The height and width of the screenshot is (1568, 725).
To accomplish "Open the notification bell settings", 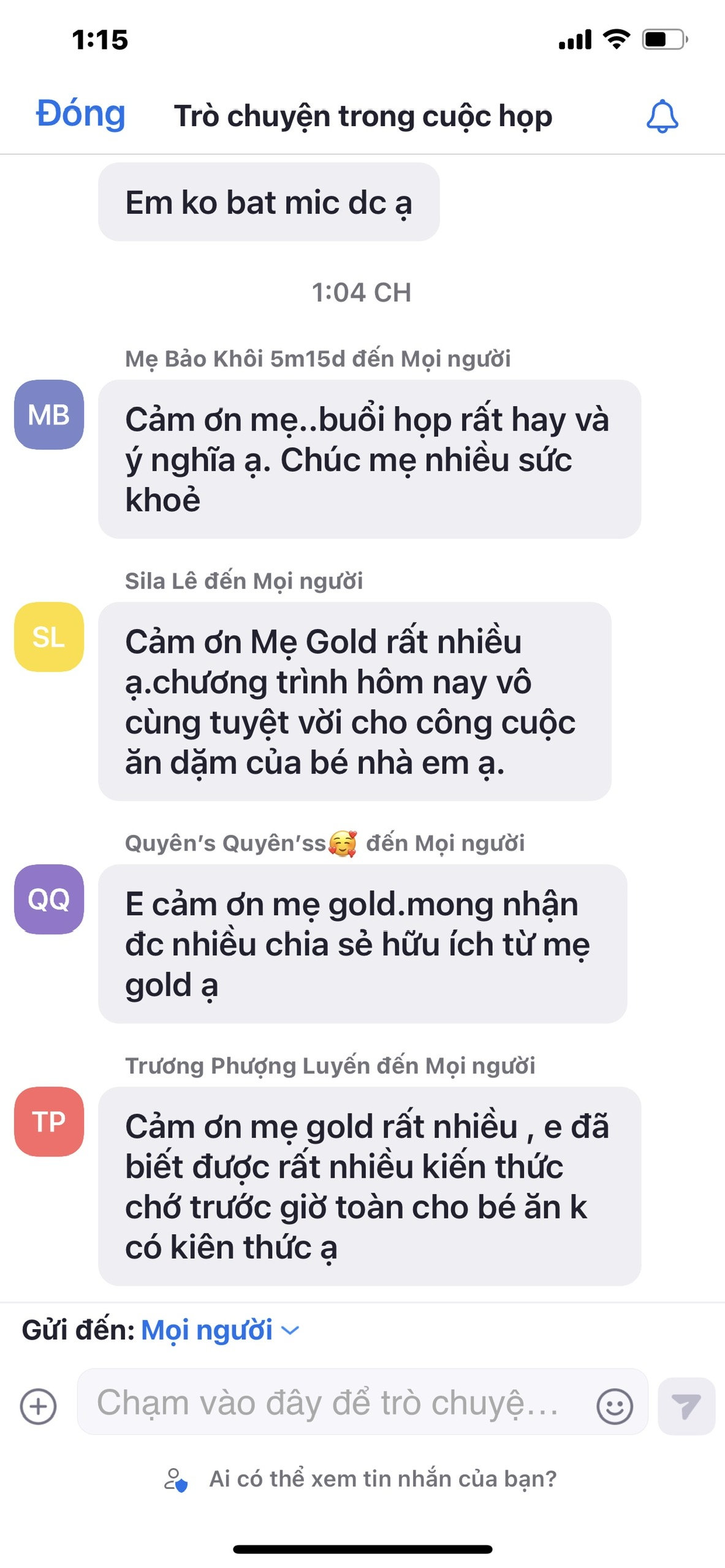I will pos(662,116).
